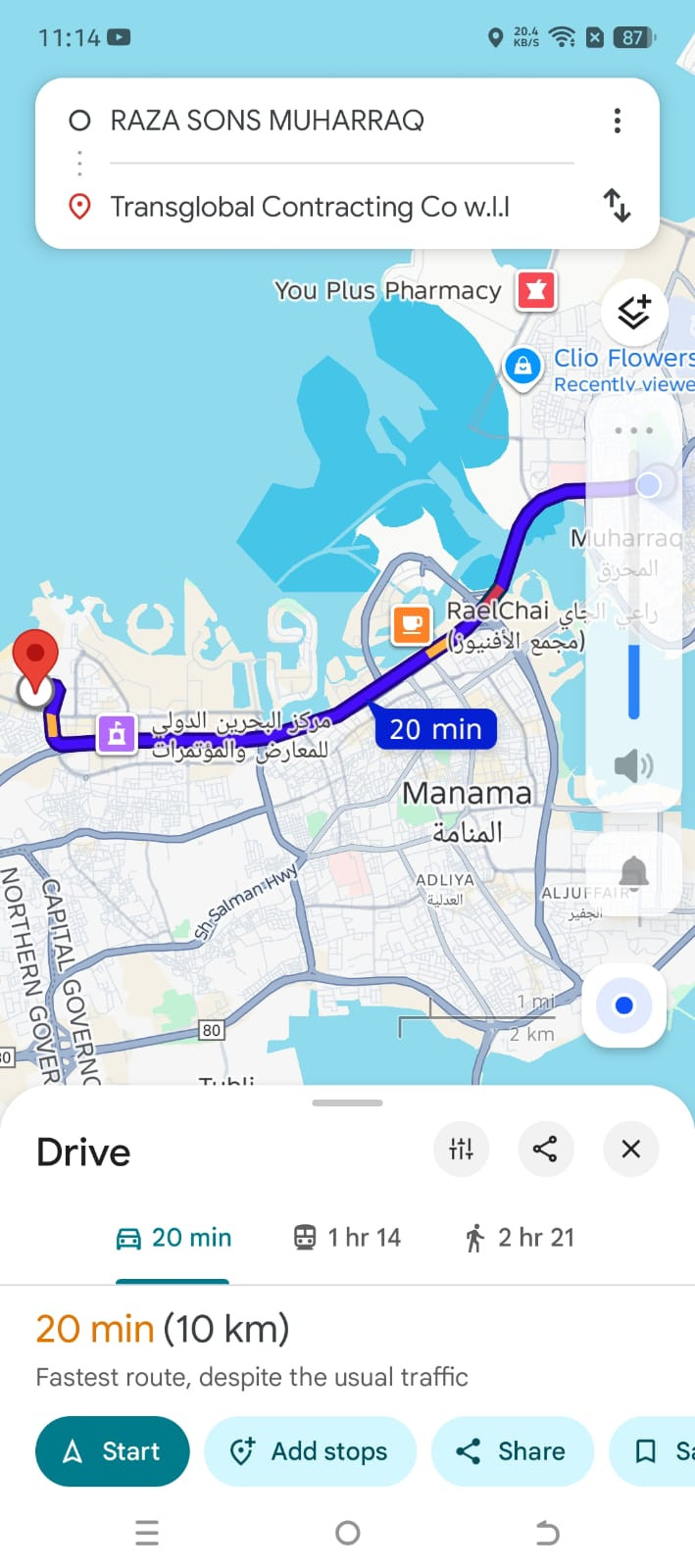
Task: Tap the Add stops chip
Action: tap(310, 1451)
